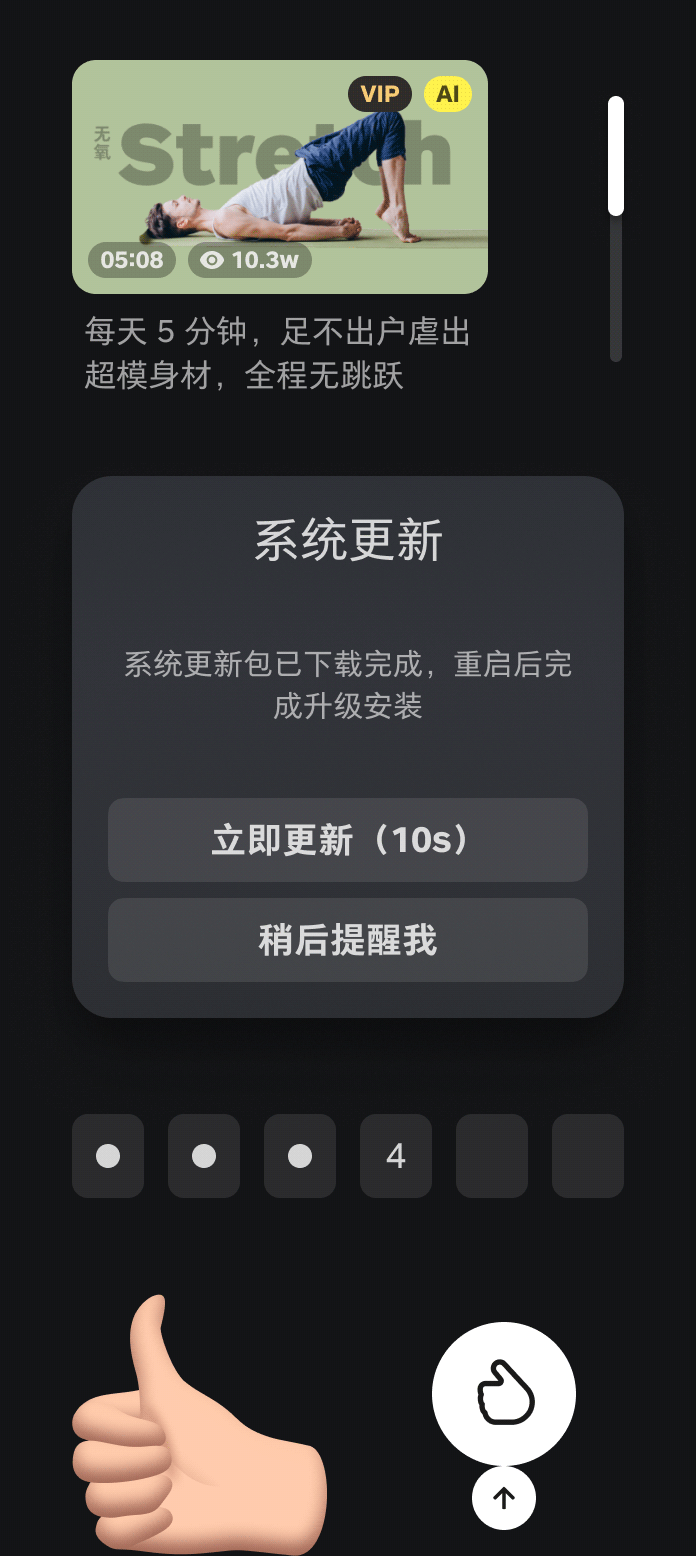The height and width of the screenshot is (1556, 696).
Task: Tap the fifth empty code box
Action: (492, 1156)
